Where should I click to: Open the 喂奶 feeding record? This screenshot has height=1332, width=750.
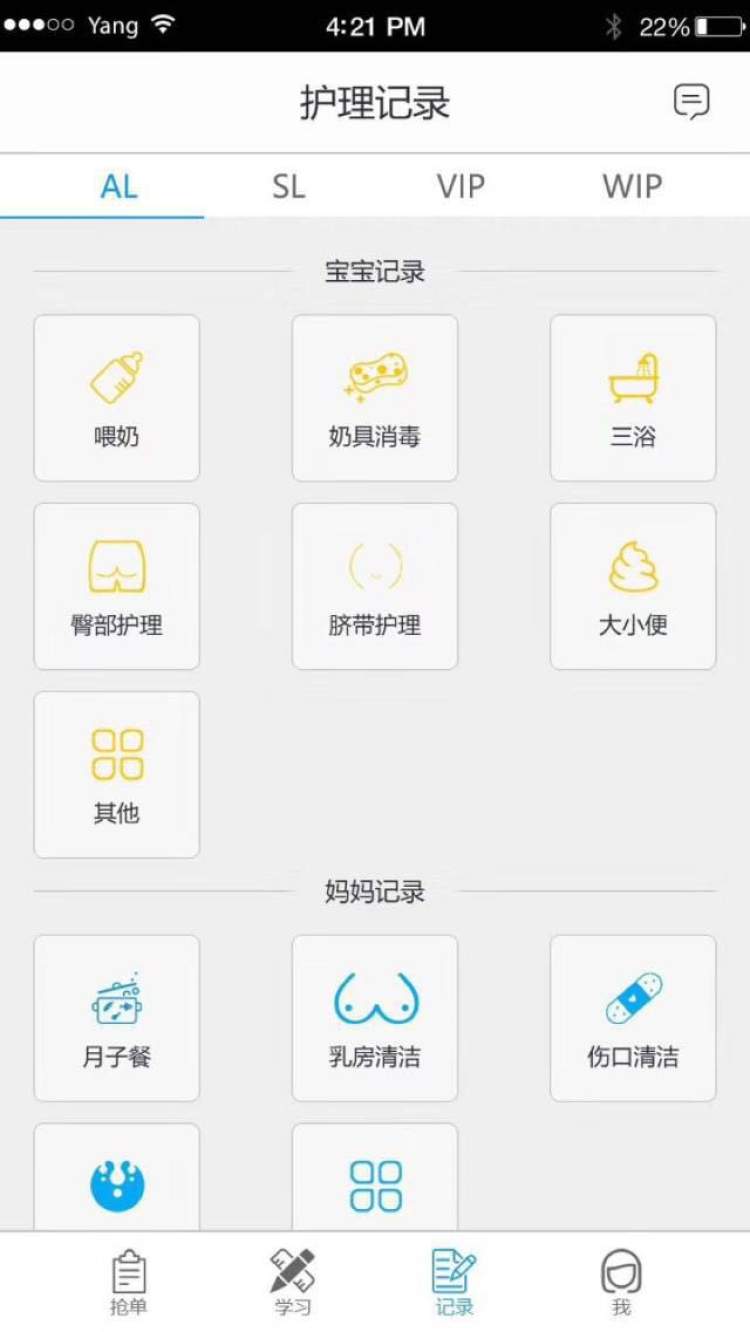(x=117, y=398)
